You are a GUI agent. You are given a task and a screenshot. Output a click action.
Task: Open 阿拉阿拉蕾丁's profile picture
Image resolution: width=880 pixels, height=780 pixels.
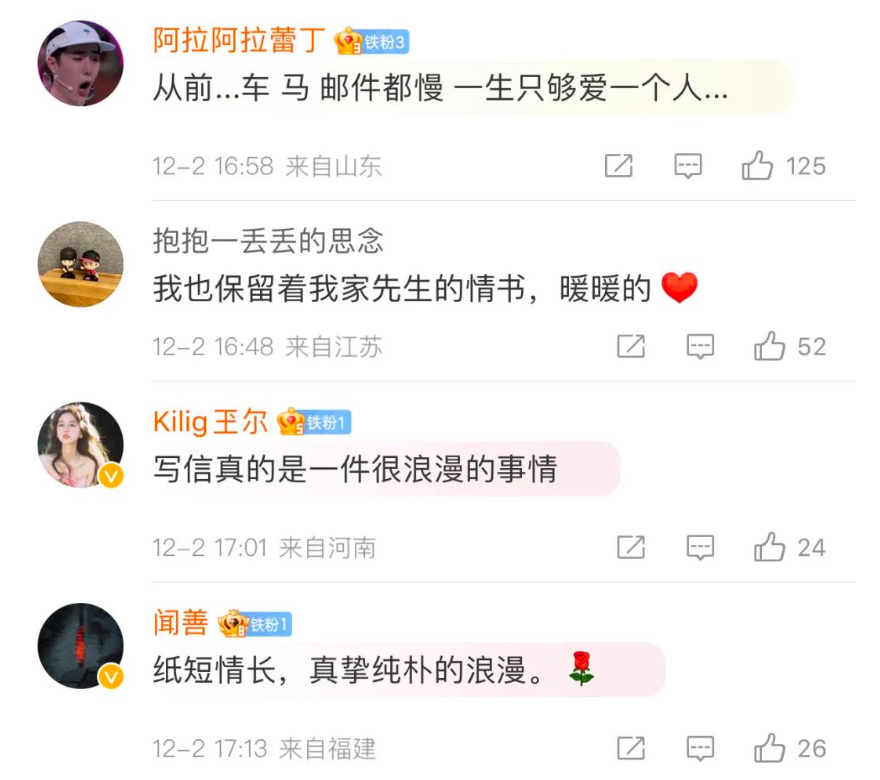pyautogui.click(x=80, y=63)
